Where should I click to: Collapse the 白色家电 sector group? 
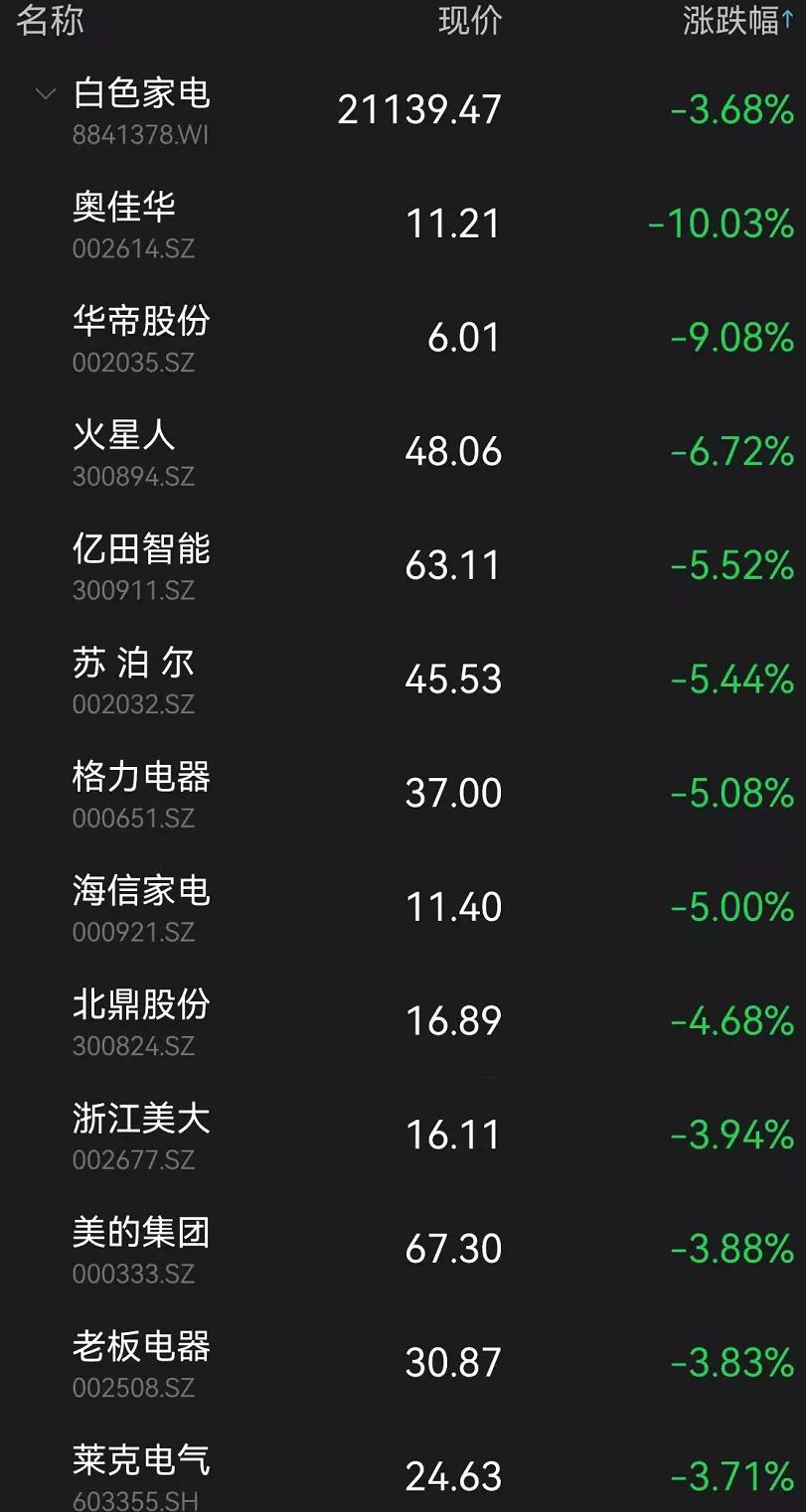(x=46, y=95)
